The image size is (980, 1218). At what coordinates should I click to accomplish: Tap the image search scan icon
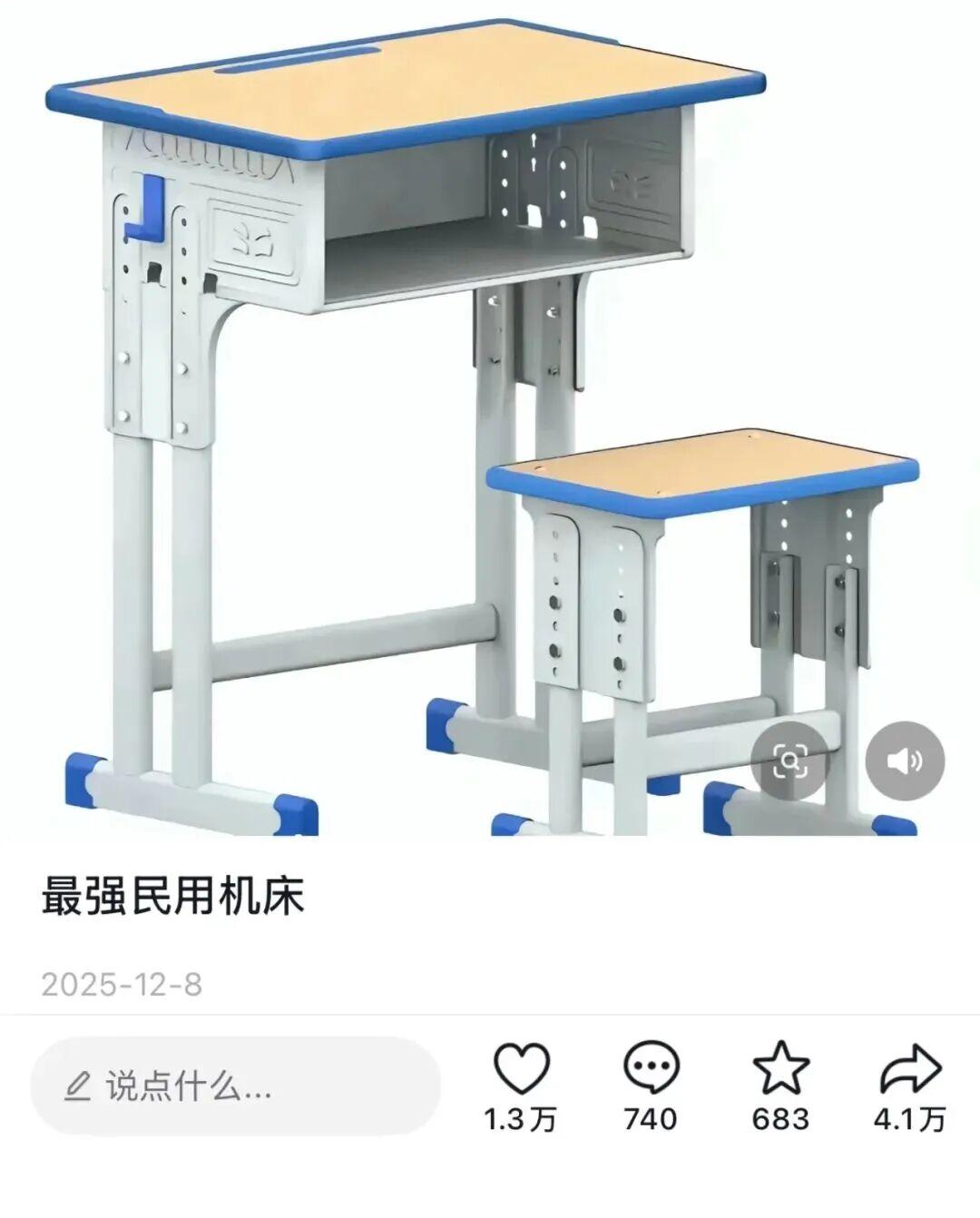pyautogui.click(x=789, y=761)
